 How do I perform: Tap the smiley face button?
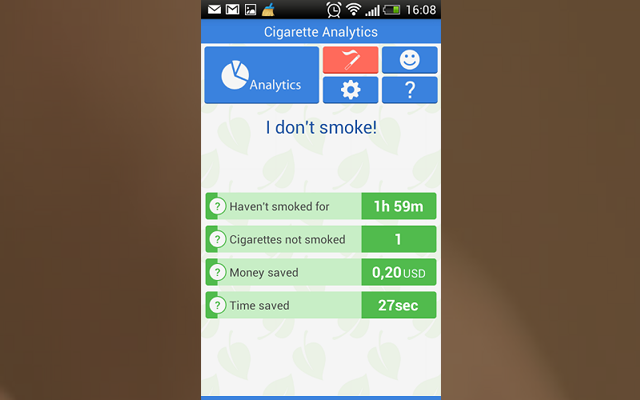coord(409,60)
